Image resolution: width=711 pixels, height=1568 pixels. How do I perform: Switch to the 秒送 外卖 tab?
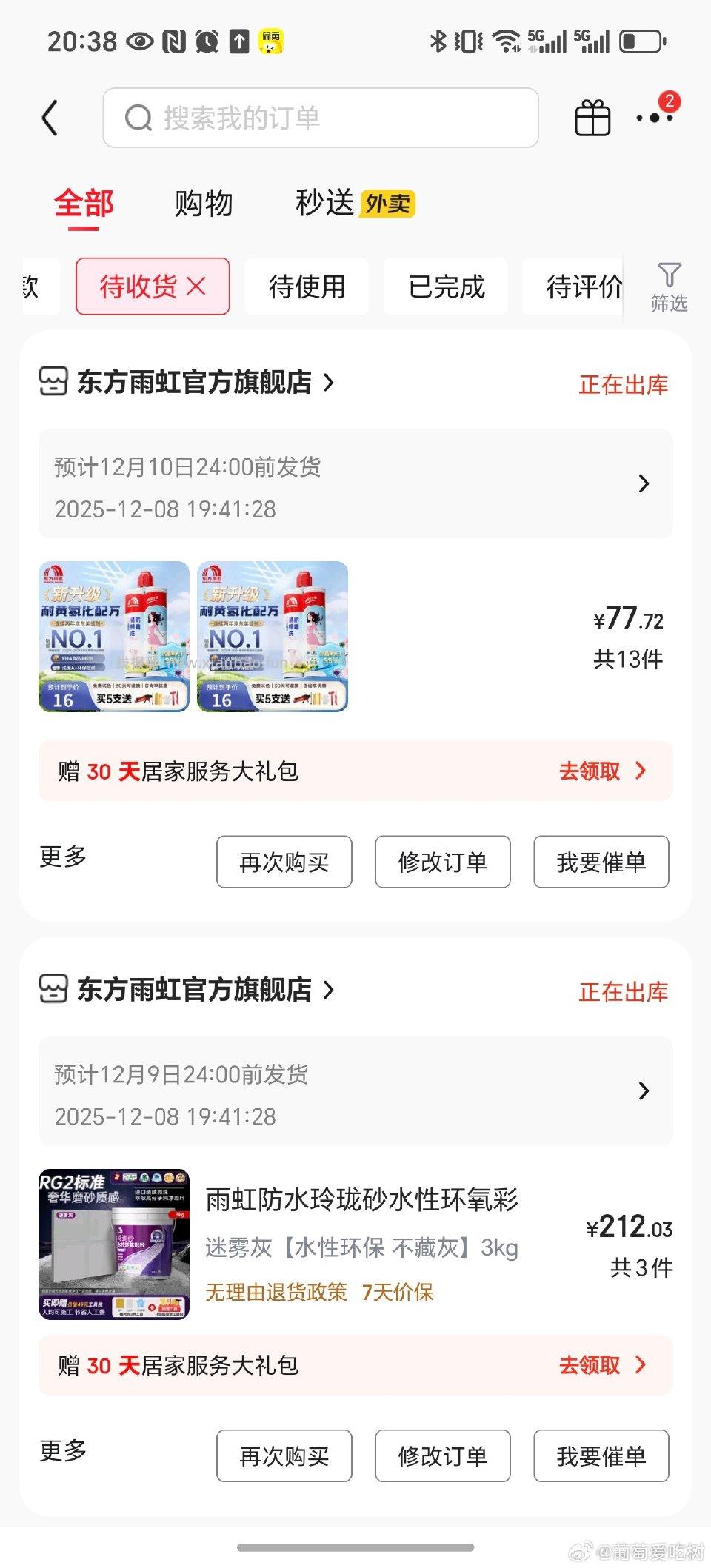click(x=354, y=204)
